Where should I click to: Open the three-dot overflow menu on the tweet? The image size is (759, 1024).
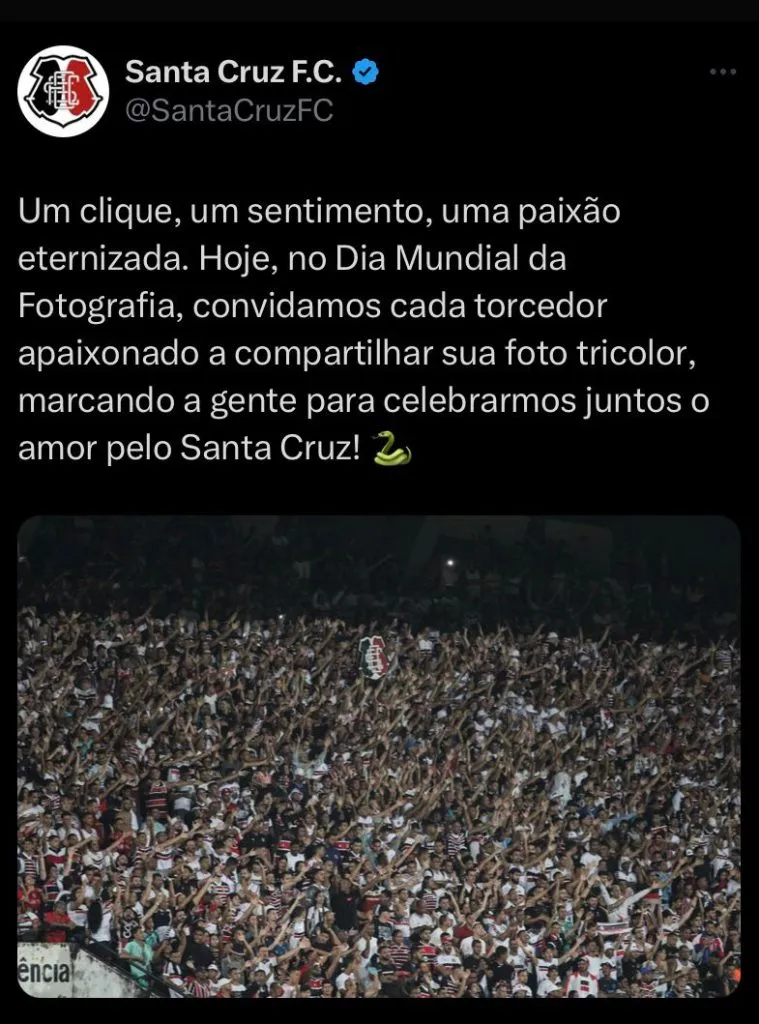pyautogui.click(x=722, y=72)
